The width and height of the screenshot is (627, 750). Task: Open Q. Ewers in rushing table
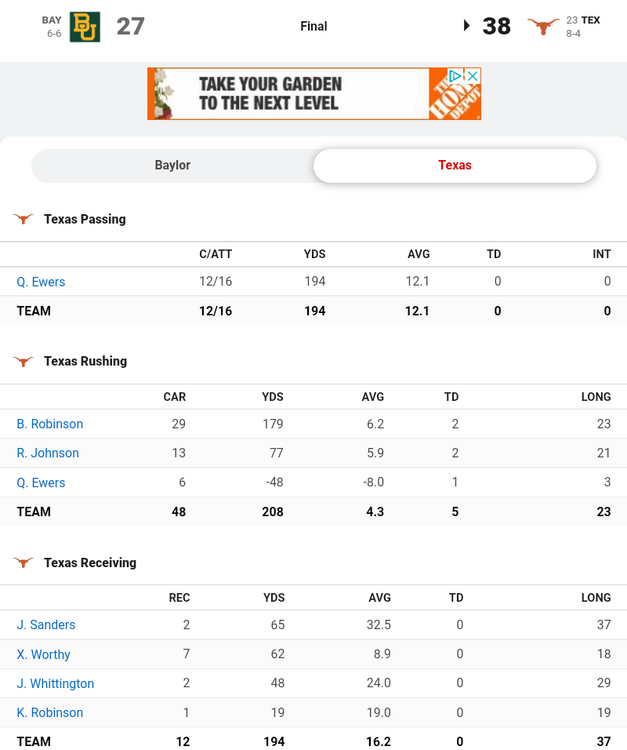pos(41,482)
